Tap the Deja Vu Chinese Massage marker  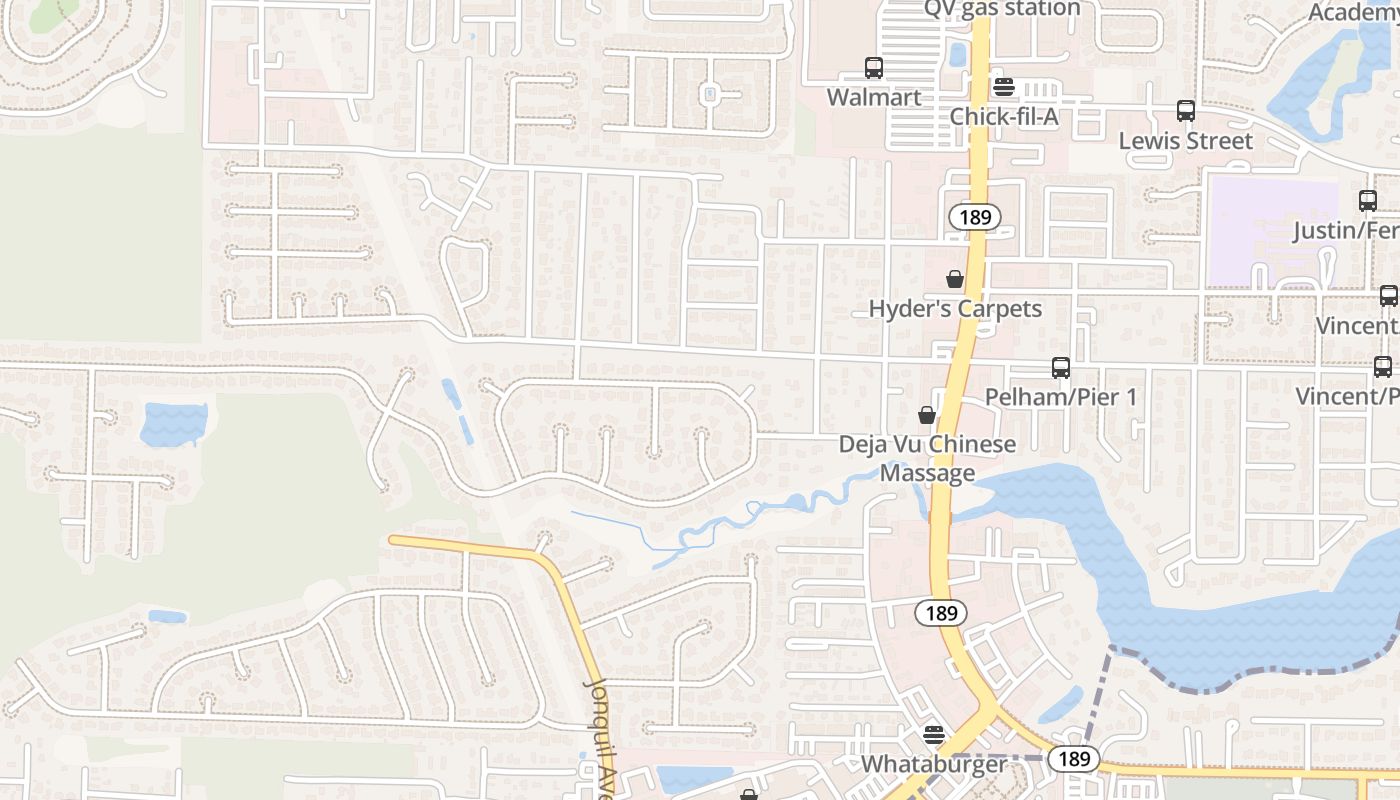(927, 414)
